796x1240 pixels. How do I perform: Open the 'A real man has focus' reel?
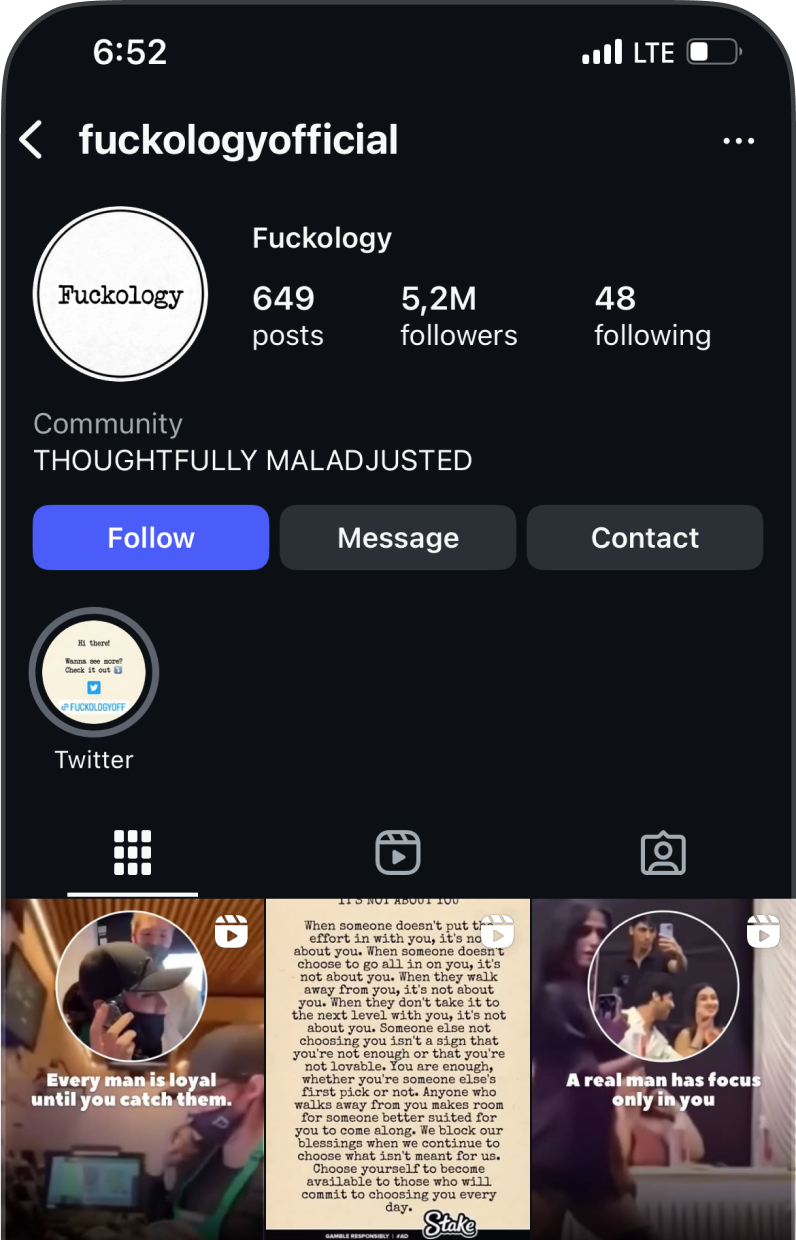coord(664,1068)
